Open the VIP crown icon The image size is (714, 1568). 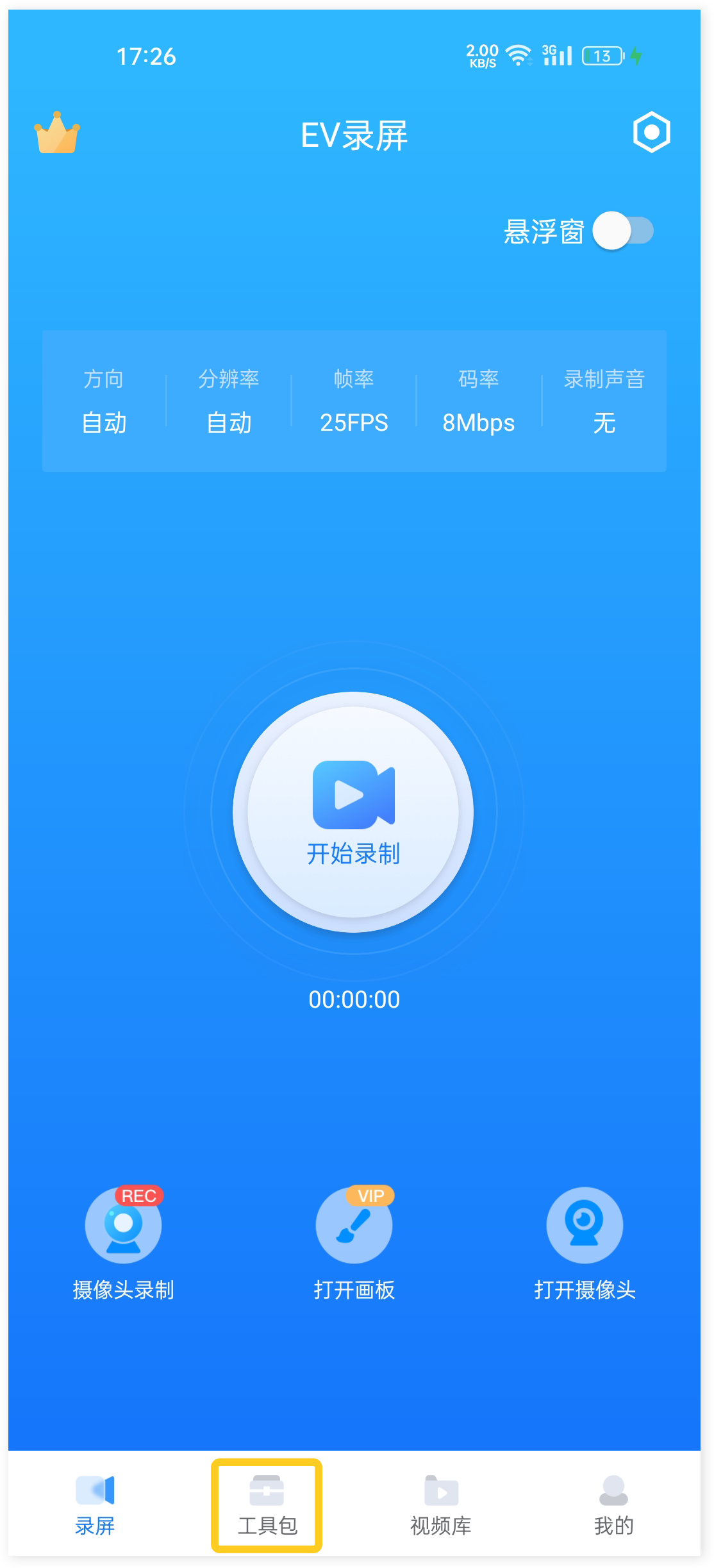pos(56,133)
